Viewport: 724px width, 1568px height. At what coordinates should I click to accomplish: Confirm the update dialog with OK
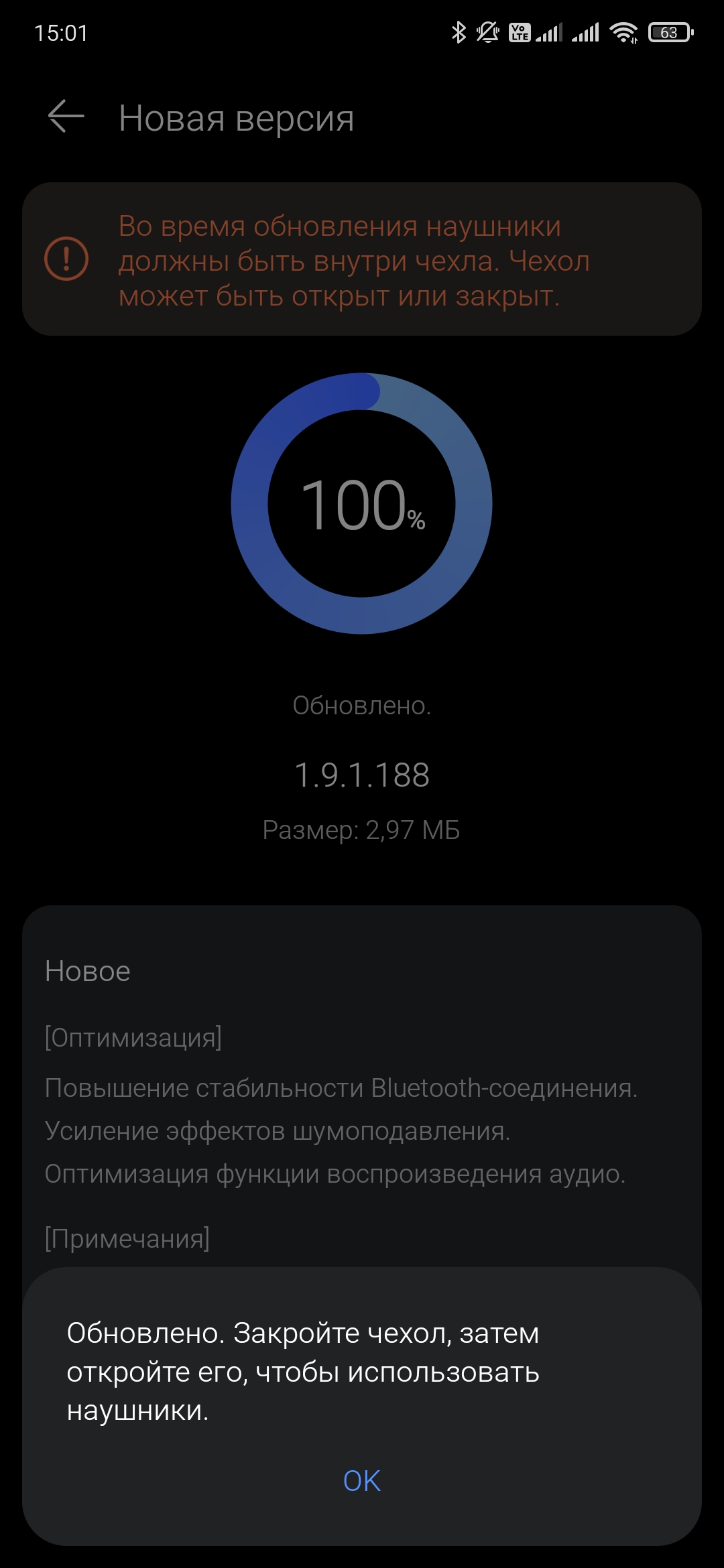tap(362, 1481)
